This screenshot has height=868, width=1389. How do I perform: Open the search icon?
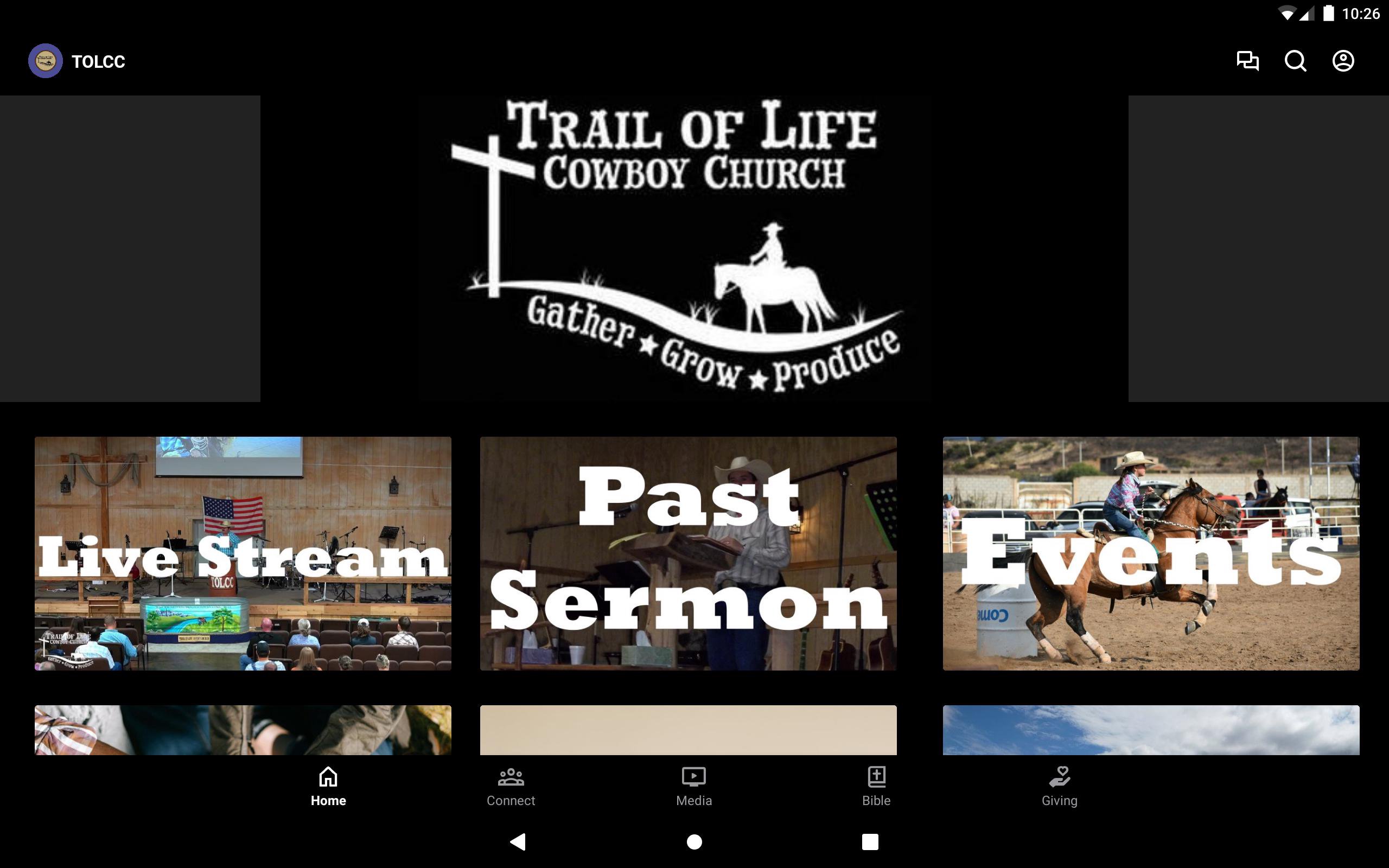click(1295, 61)
